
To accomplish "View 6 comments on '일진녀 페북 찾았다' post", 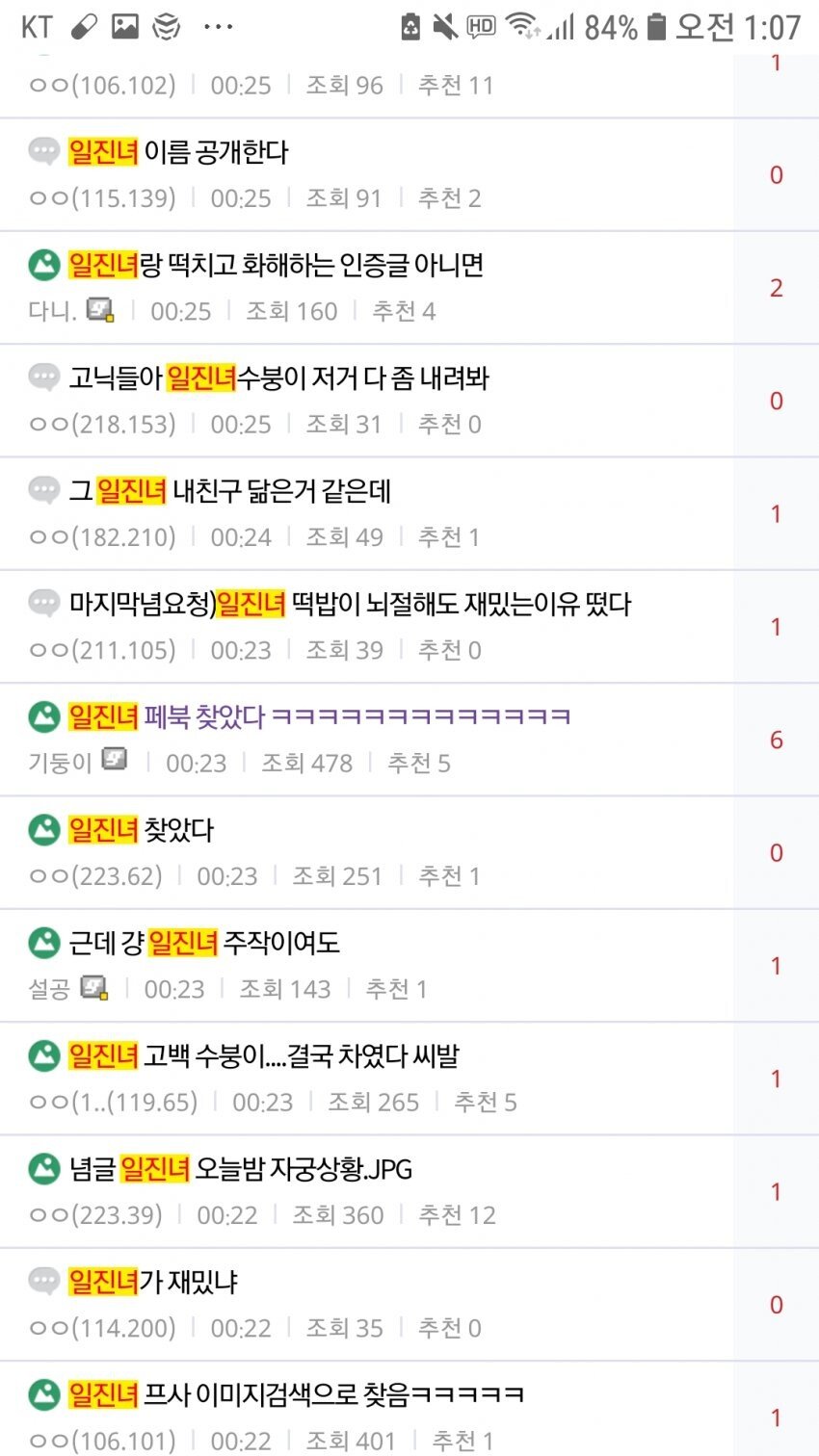I will coord(776,740).
